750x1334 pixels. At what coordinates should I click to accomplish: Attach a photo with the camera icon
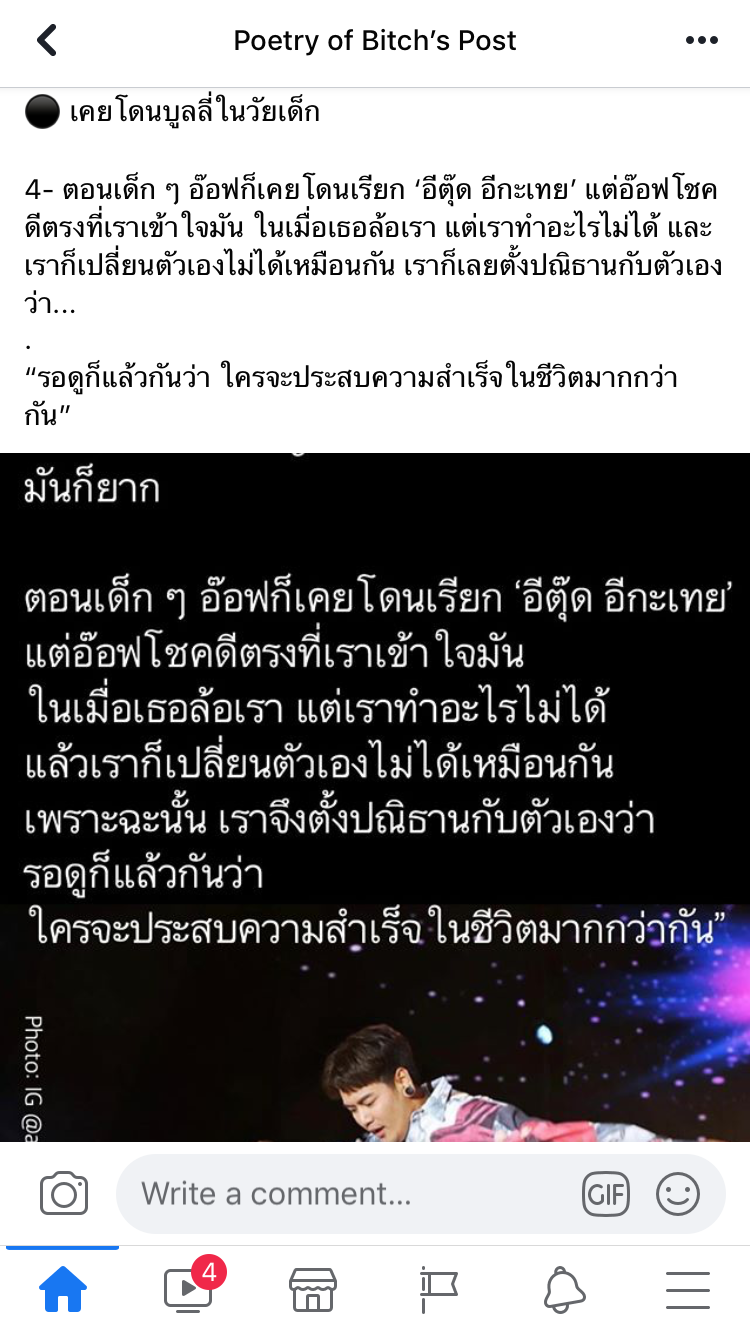pos(64,1193)
